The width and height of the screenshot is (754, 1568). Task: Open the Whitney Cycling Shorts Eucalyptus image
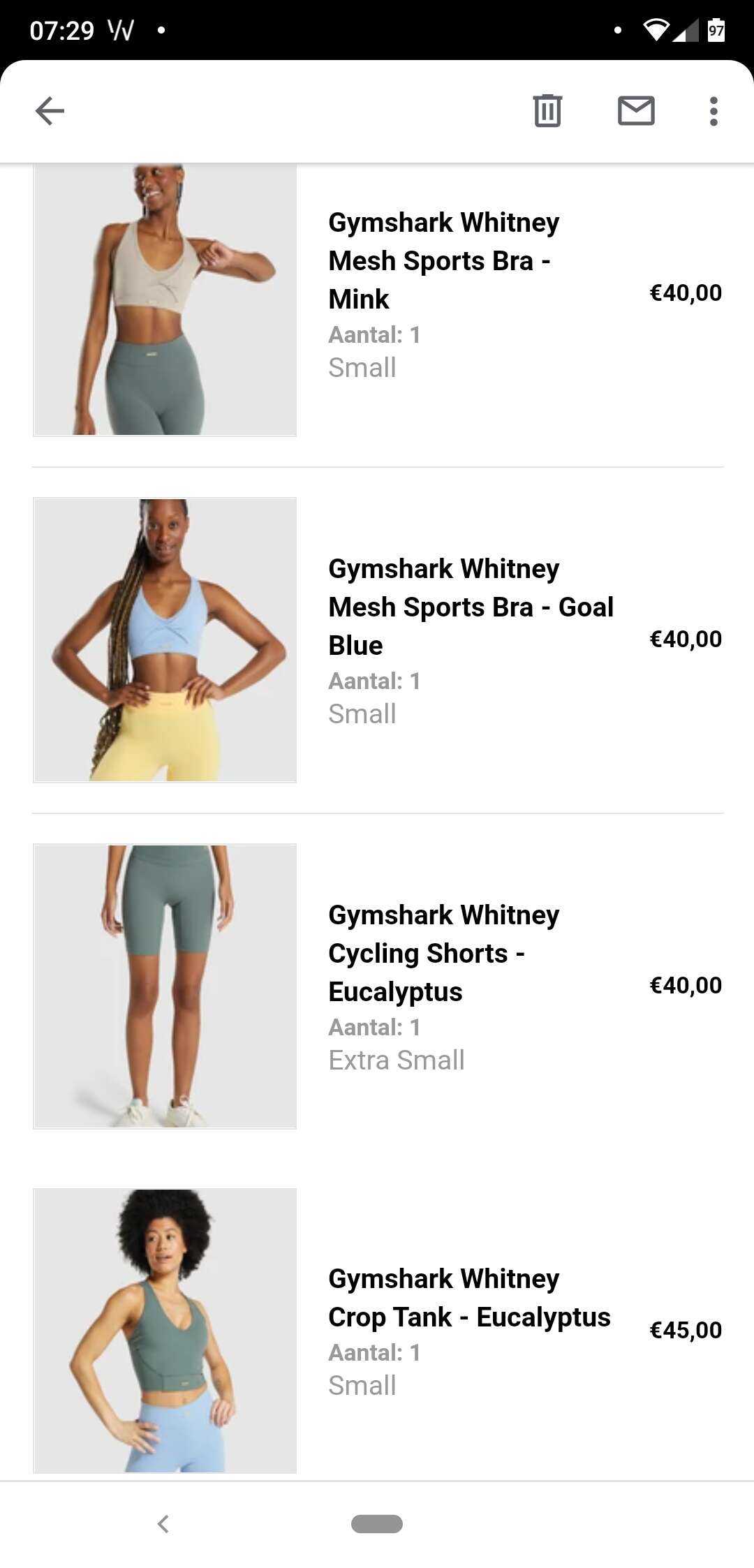[165, 986]
